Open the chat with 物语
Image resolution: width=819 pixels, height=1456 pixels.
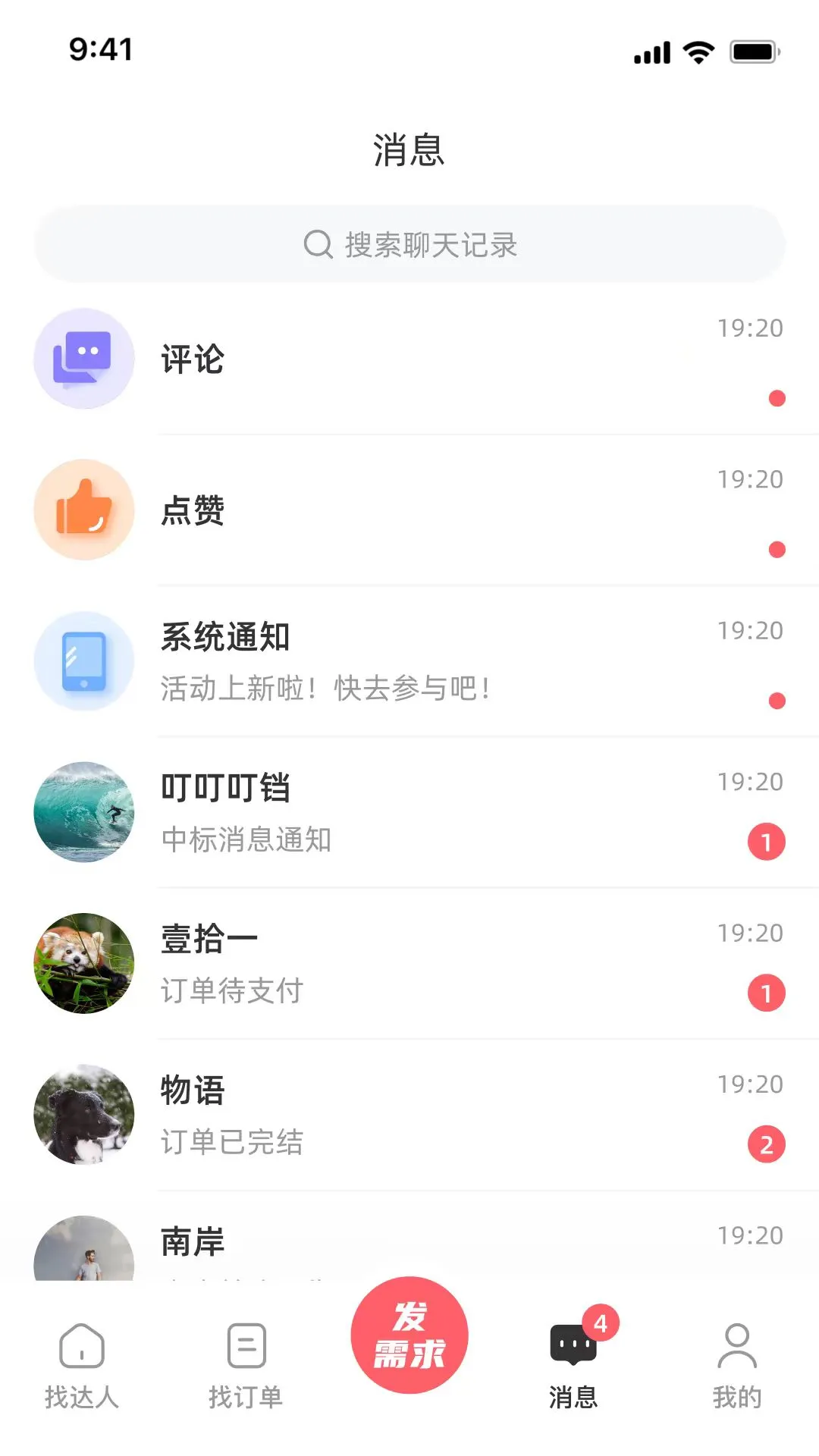(409, 1115)
